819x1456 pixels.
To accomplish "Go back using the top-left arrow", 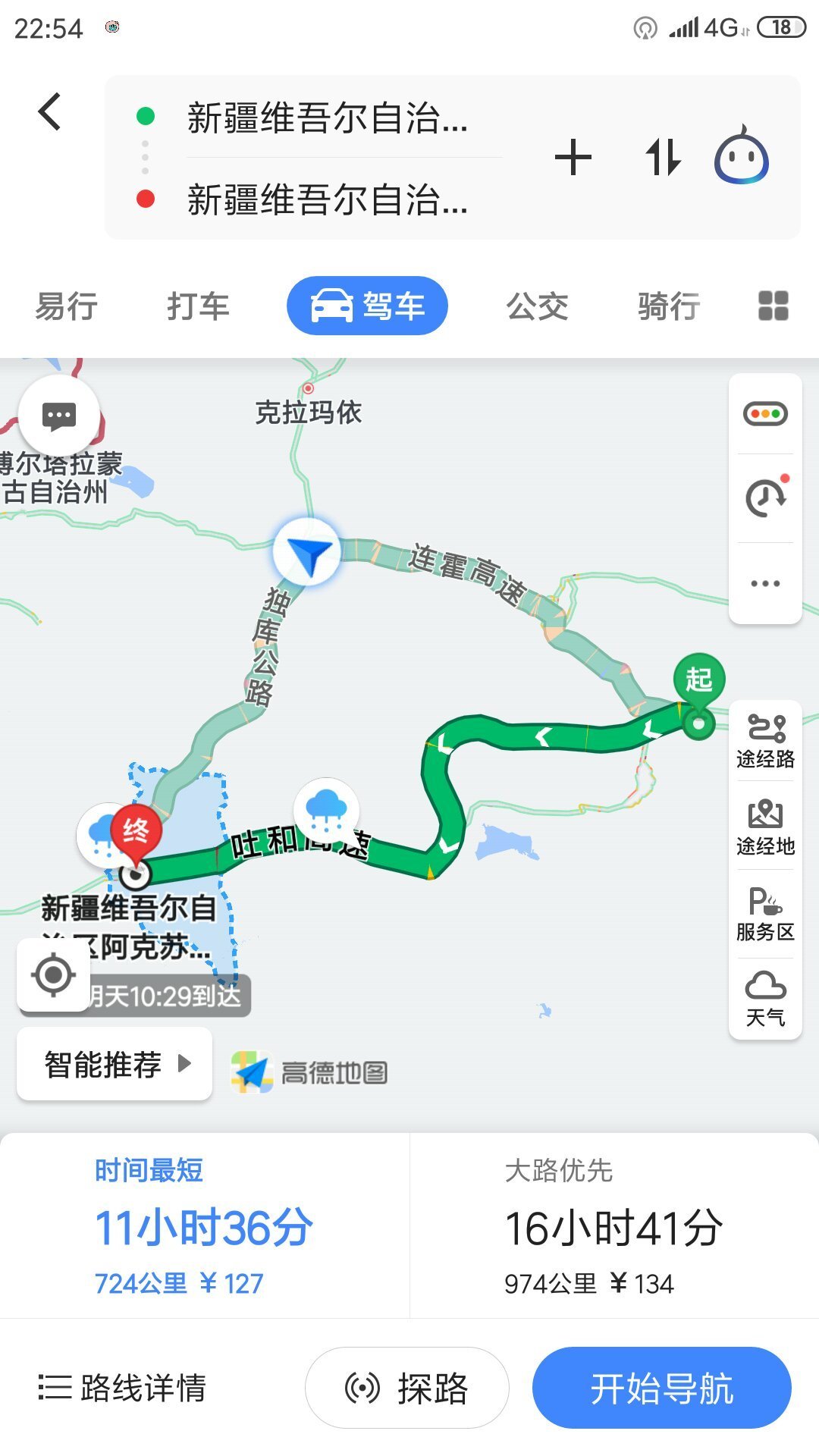I will click(x=50, y=112).
